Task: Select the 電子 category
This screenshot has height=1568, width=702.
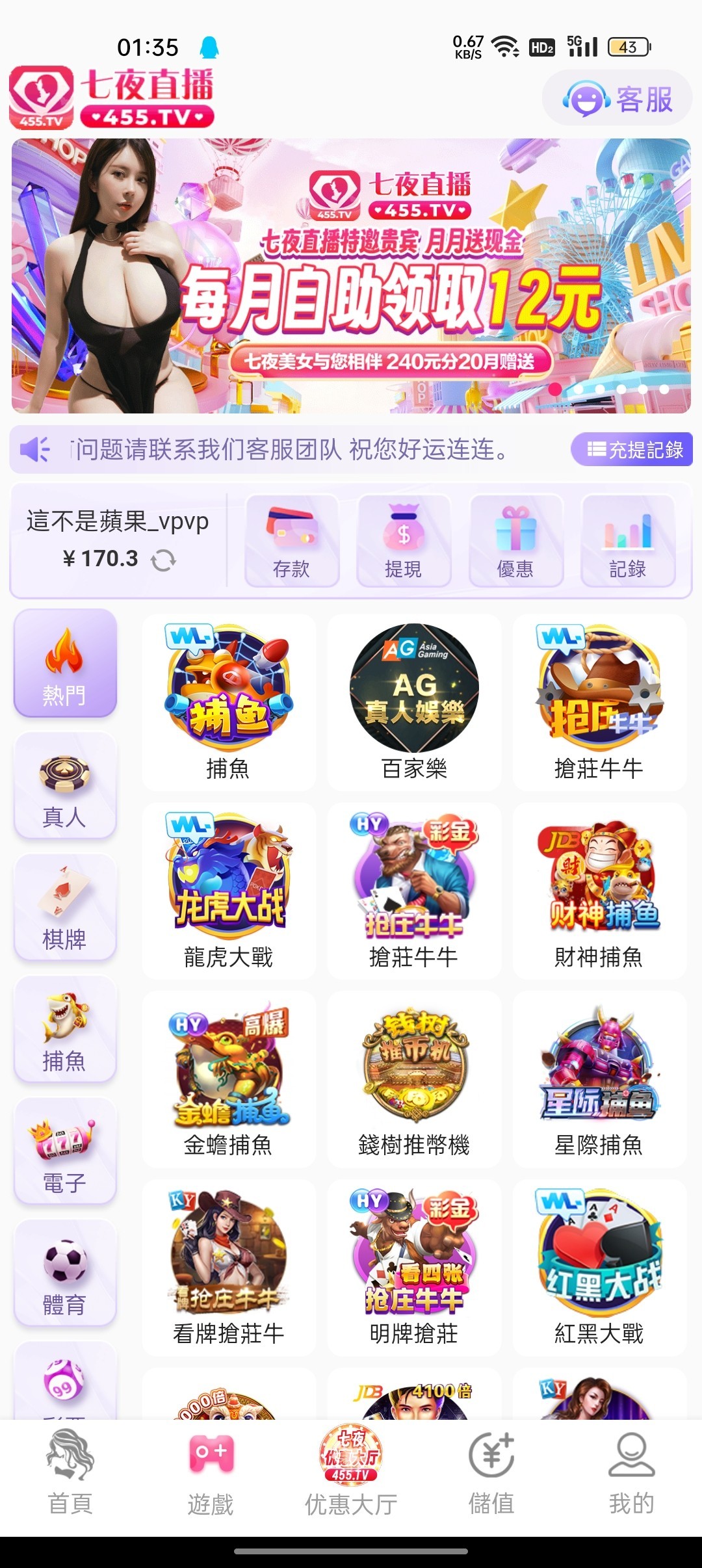Action: point(64,1151)
